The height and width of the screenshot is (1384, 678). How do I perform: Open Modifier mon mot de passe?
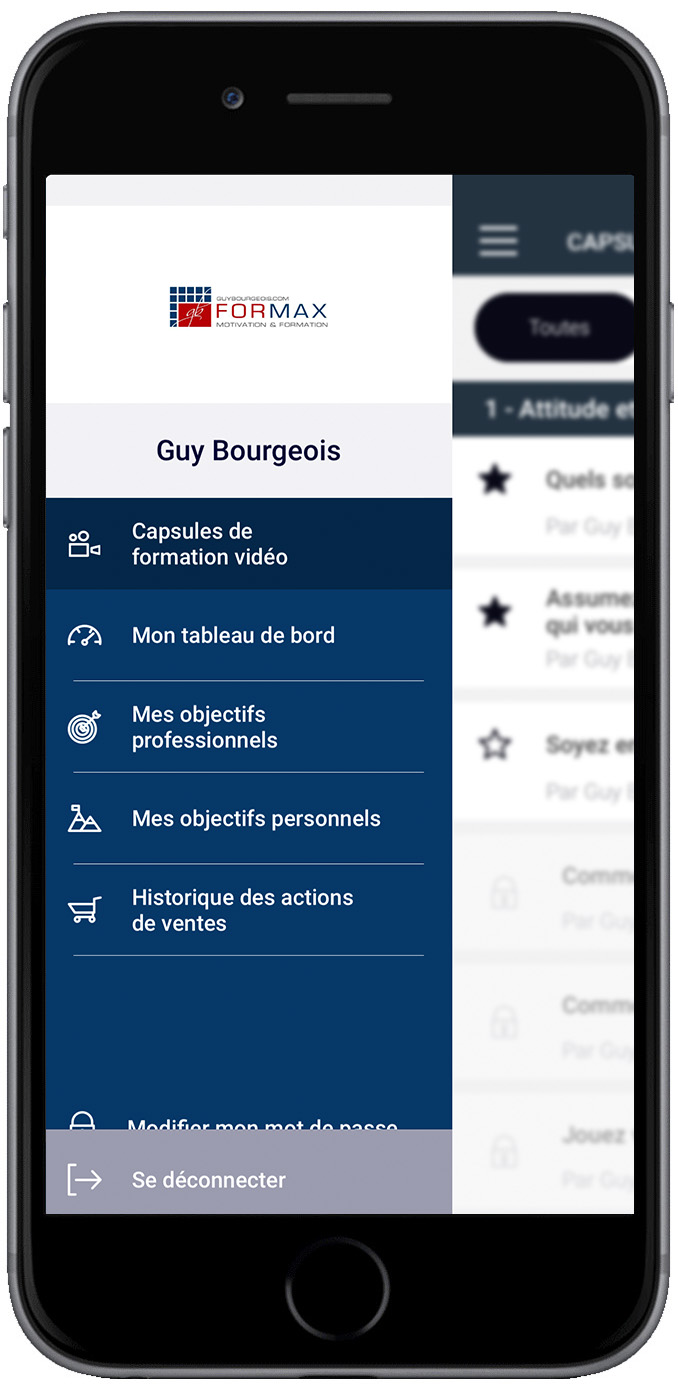pyautogui.click(x=262, y=1122)
